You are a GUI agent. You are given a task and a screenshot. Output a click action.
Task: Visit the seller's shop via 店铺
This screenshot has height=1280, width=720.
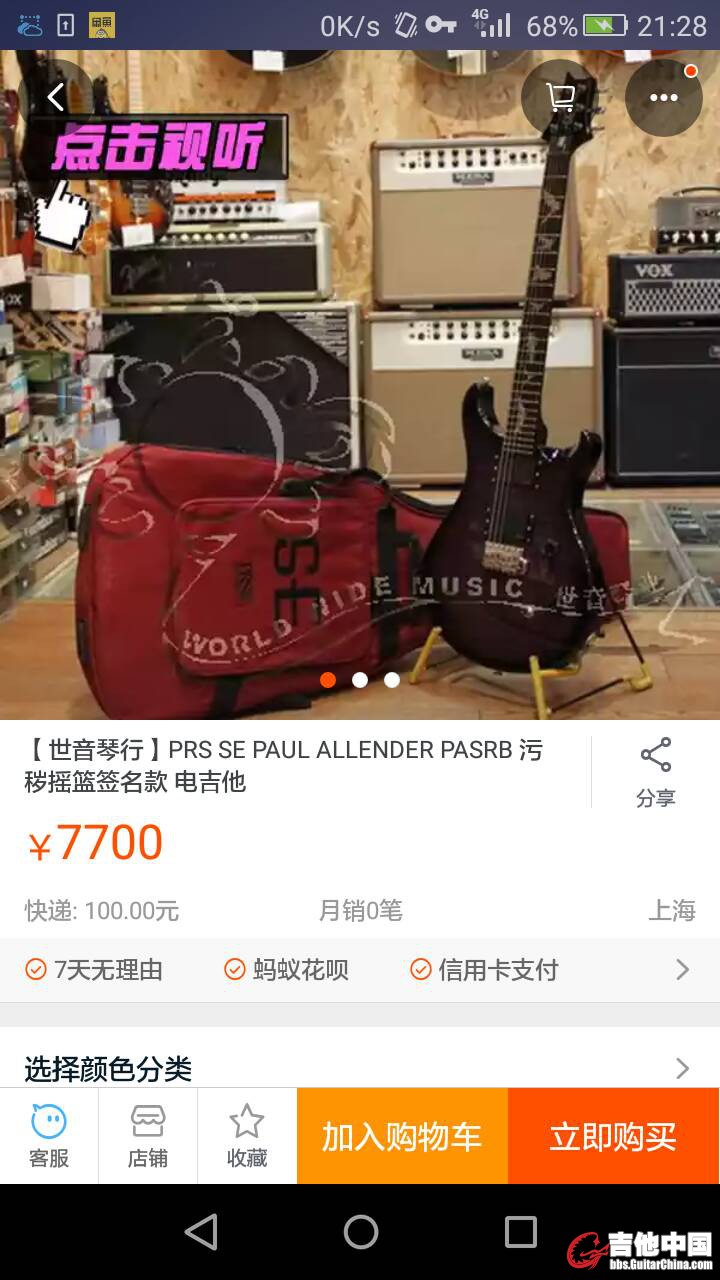coord(148,1136)
